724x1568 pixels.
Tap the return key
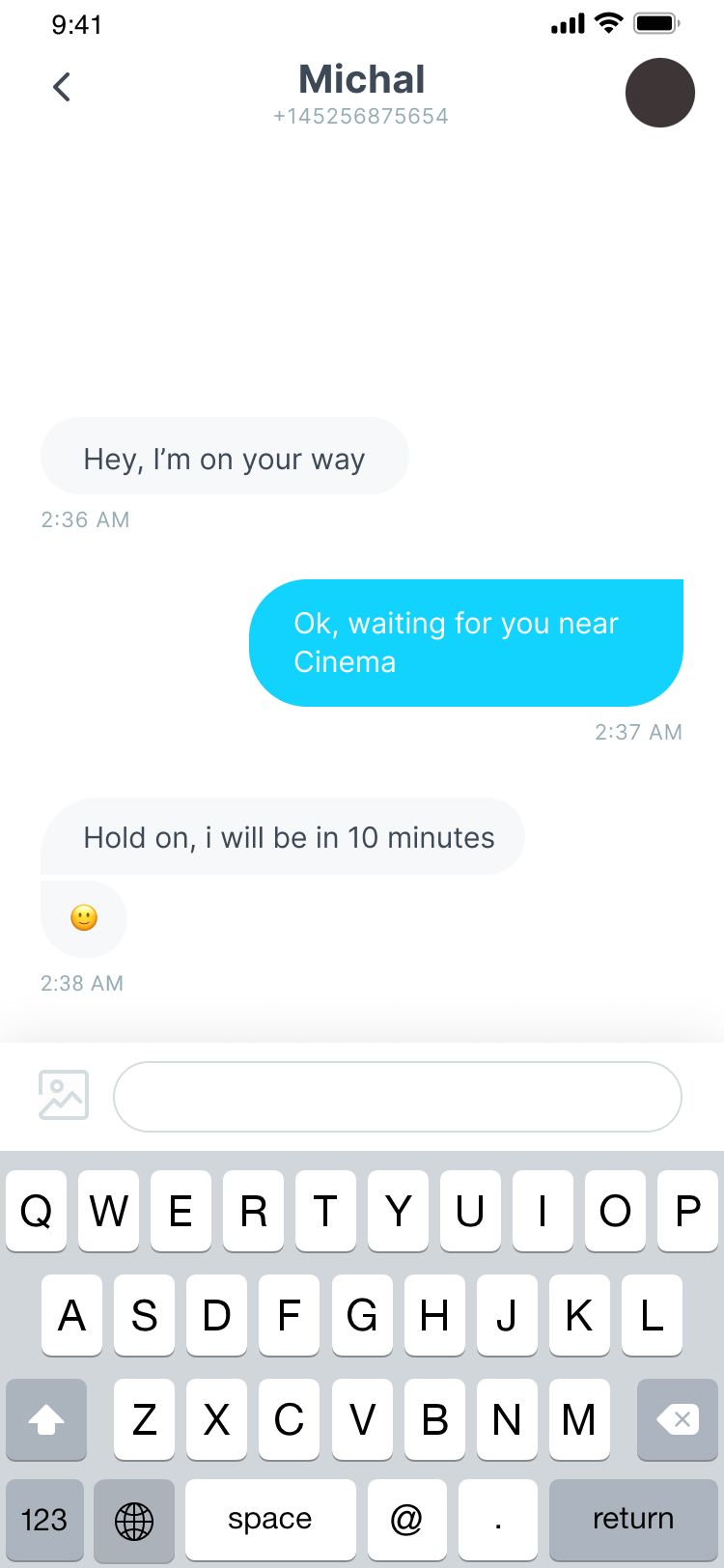632,1520
